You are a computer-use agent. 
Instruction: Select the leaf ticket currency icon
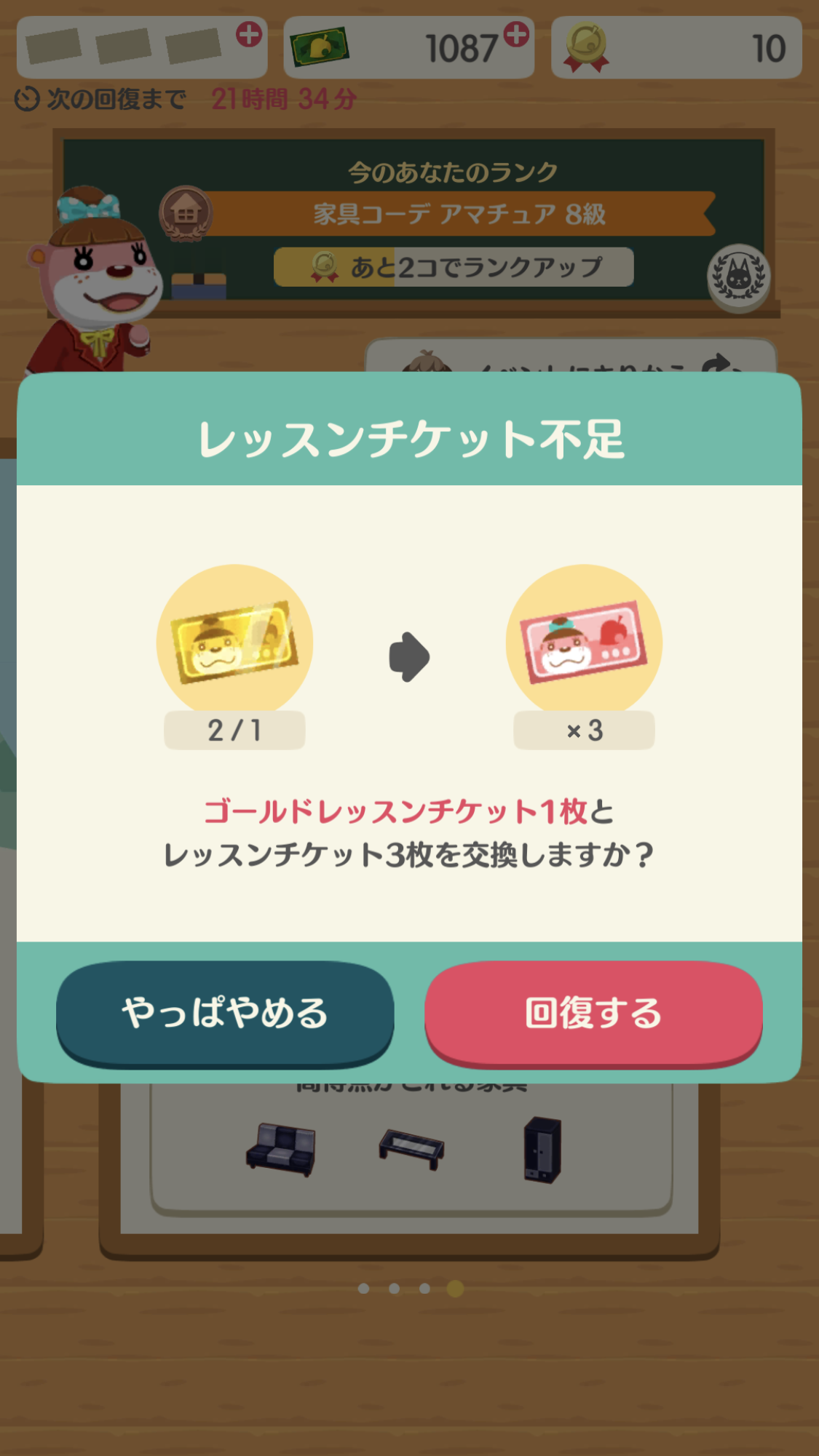coord(320,46)
